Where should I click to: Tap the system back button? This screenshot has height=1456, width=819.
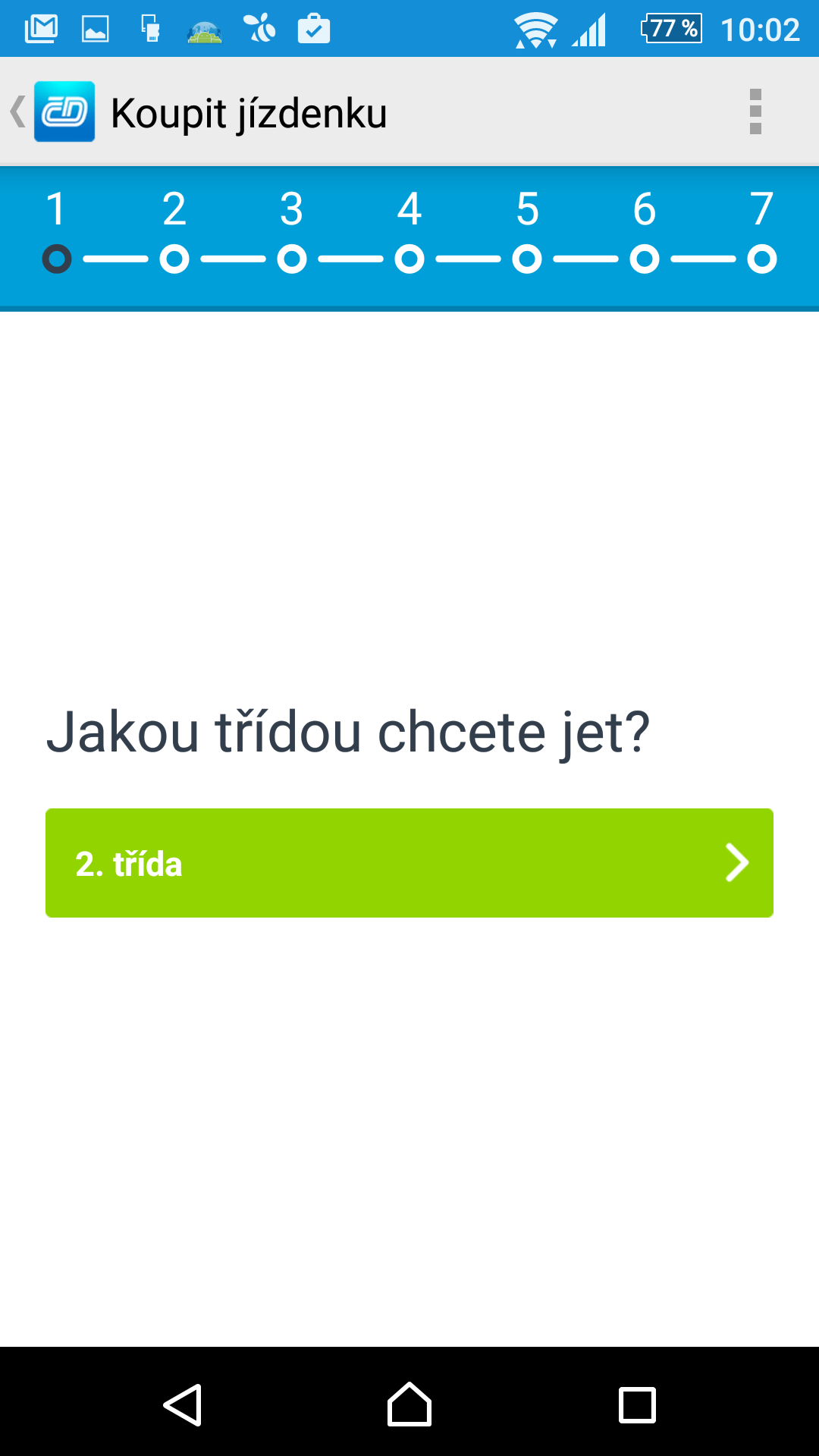pyautogui.click(x=183, y=1405)
